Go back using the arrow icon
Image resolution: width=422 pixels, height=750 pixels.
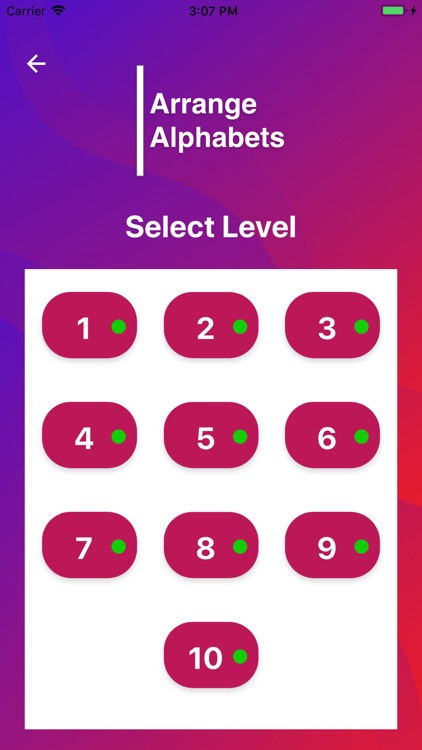pyautogui.click(x=36, y=64)
